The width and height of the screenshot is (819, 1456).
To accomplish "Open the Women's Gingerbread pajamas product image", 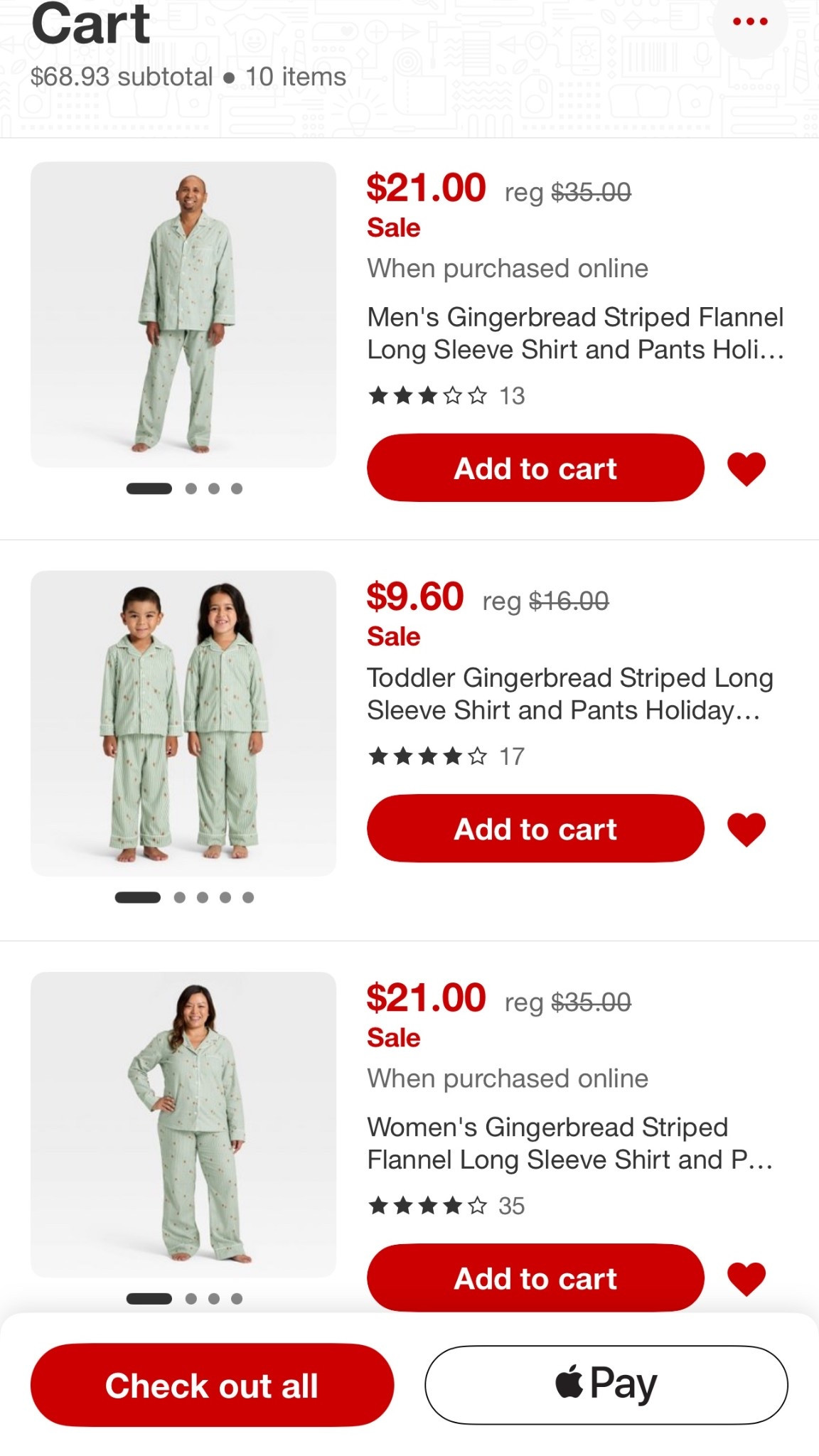I will coord(183,1125).
